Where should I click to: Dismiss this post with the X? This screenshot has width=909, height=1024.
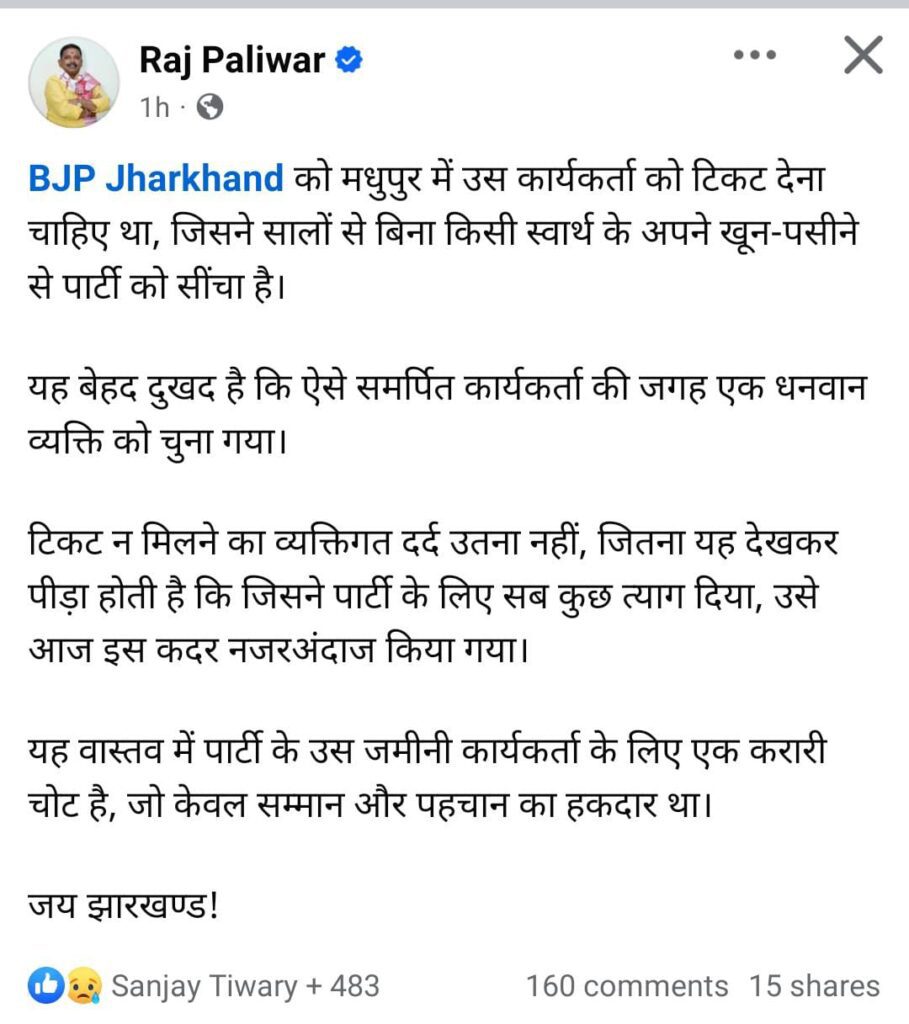coord(862,56)
